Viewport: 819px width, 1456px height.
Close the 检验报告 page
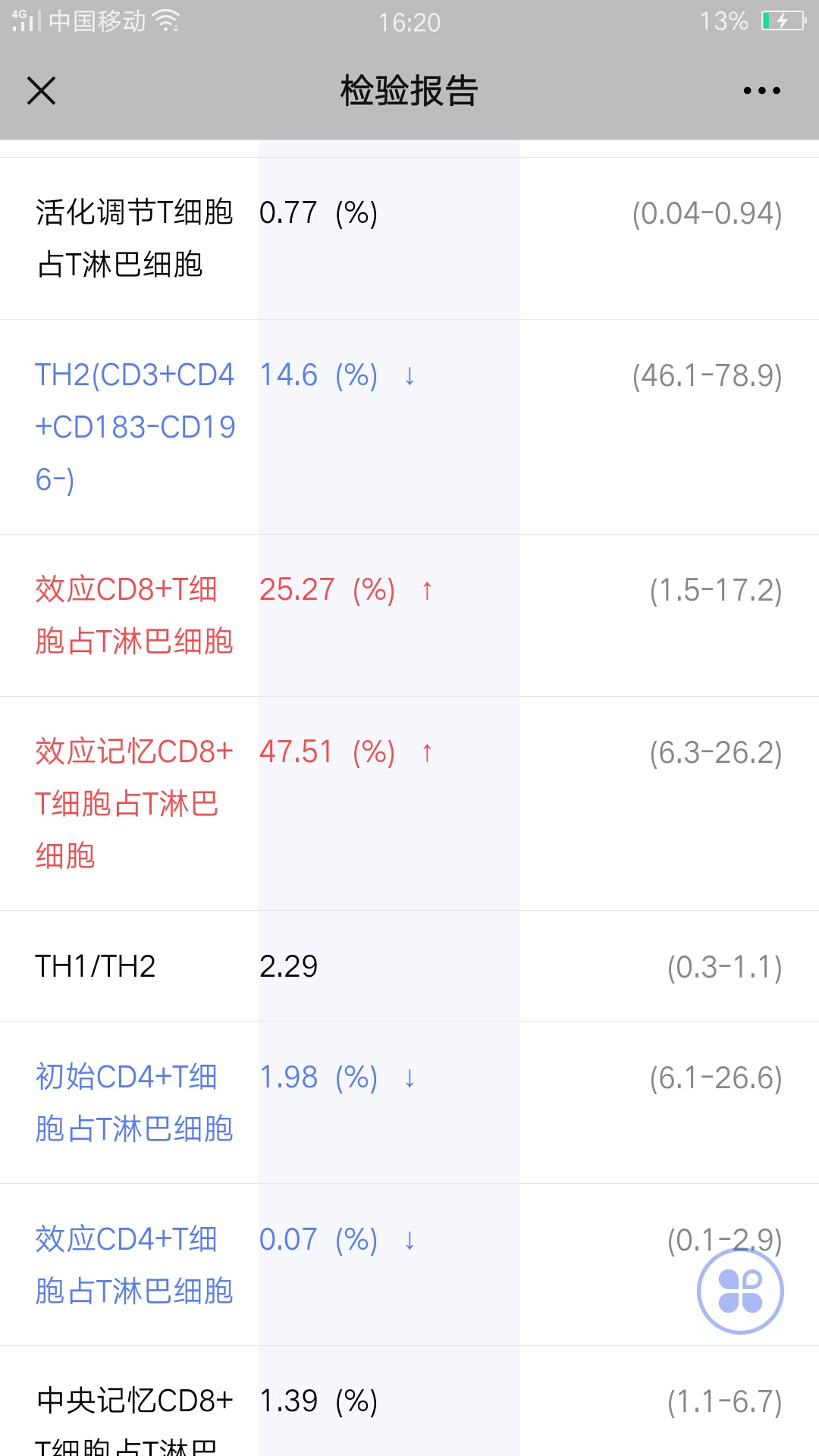tap(42, 91)
